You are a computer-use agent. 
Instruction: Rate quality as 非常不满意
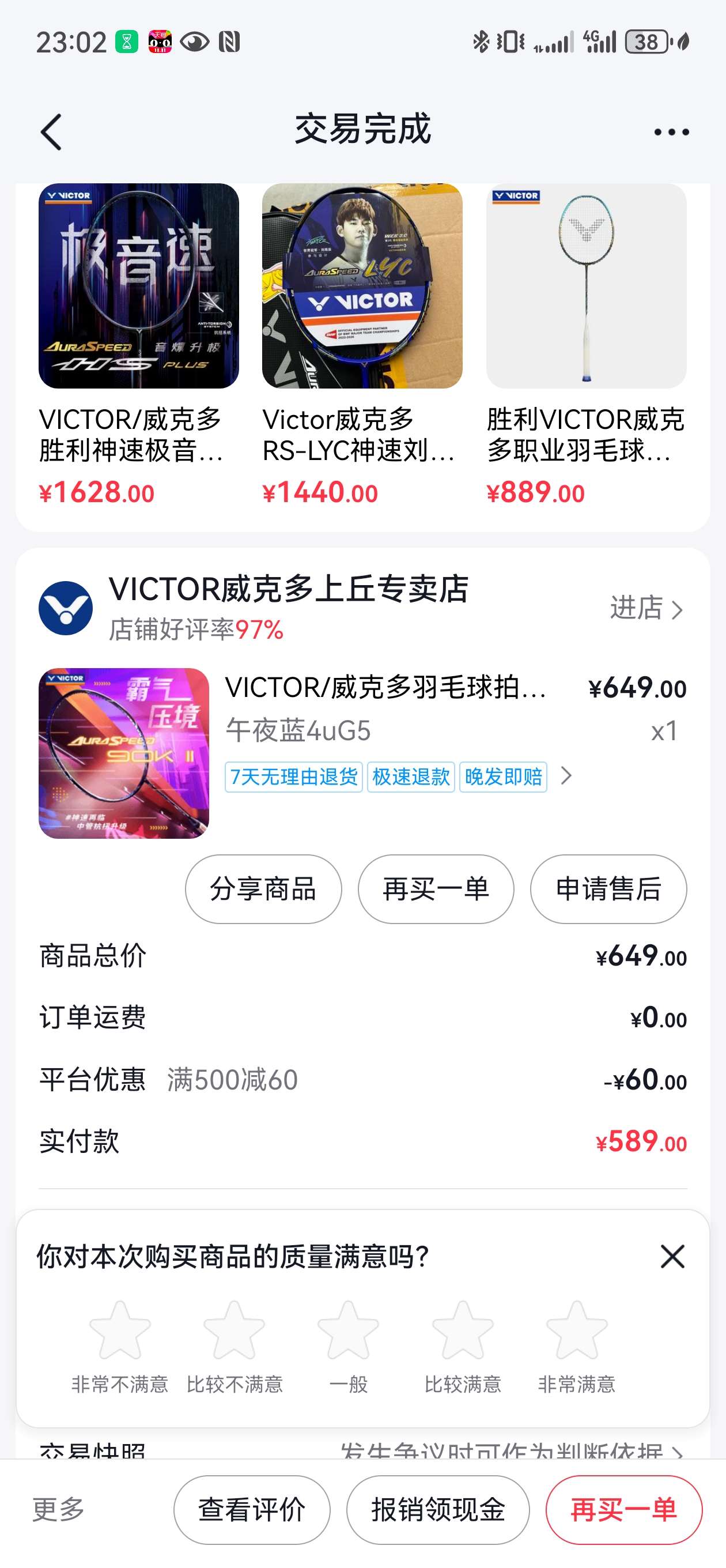tap(120, 1330)
